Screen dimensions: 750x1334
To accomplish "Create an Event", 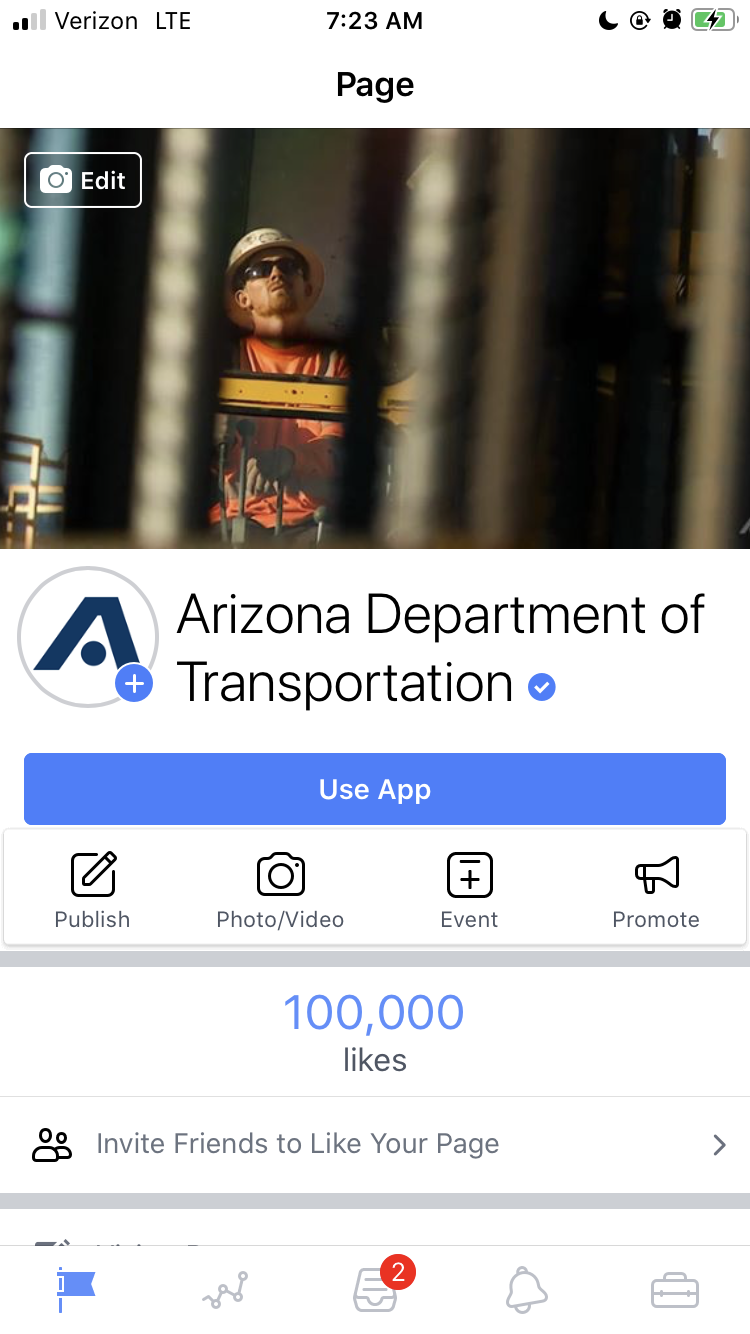I will tap(469, 890).
